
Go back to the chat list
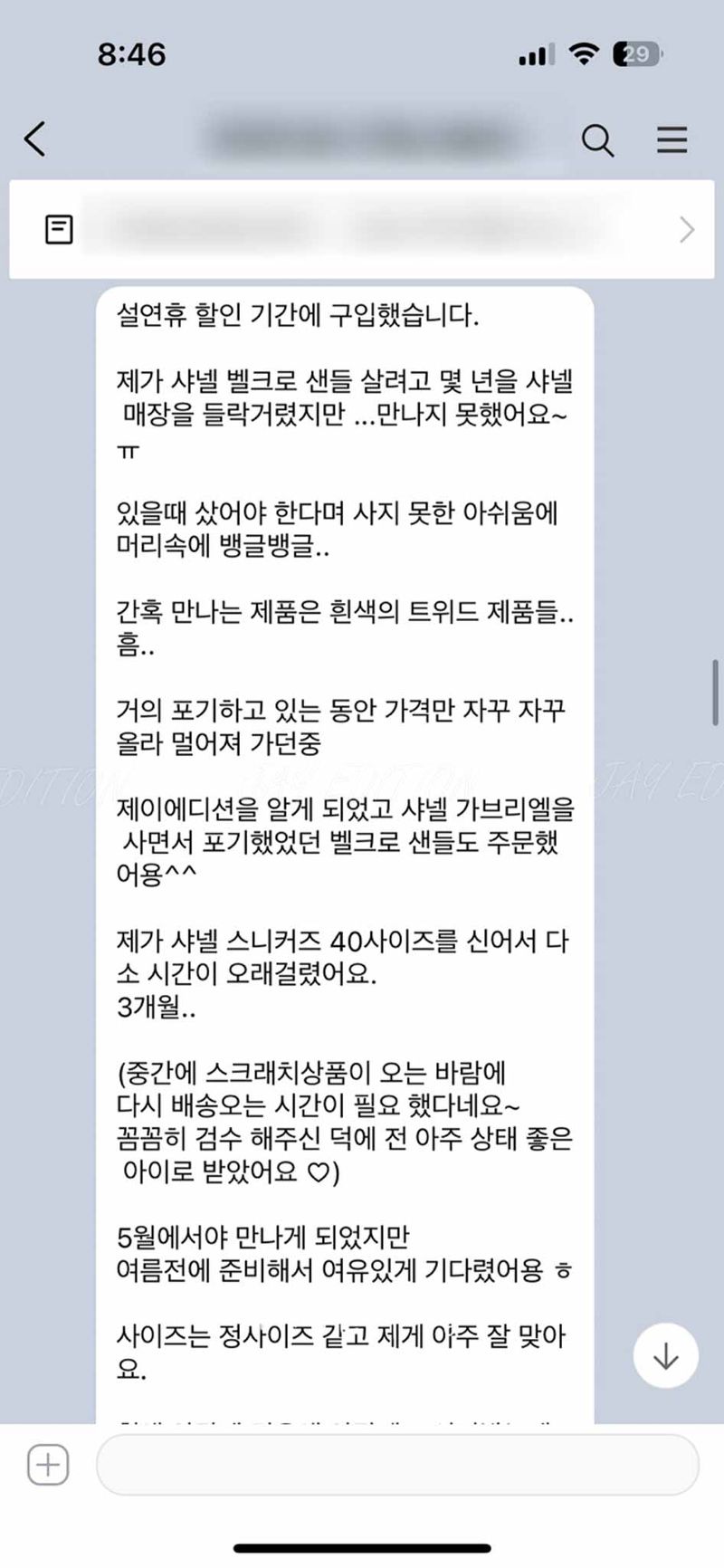click(x=35, y=139)
